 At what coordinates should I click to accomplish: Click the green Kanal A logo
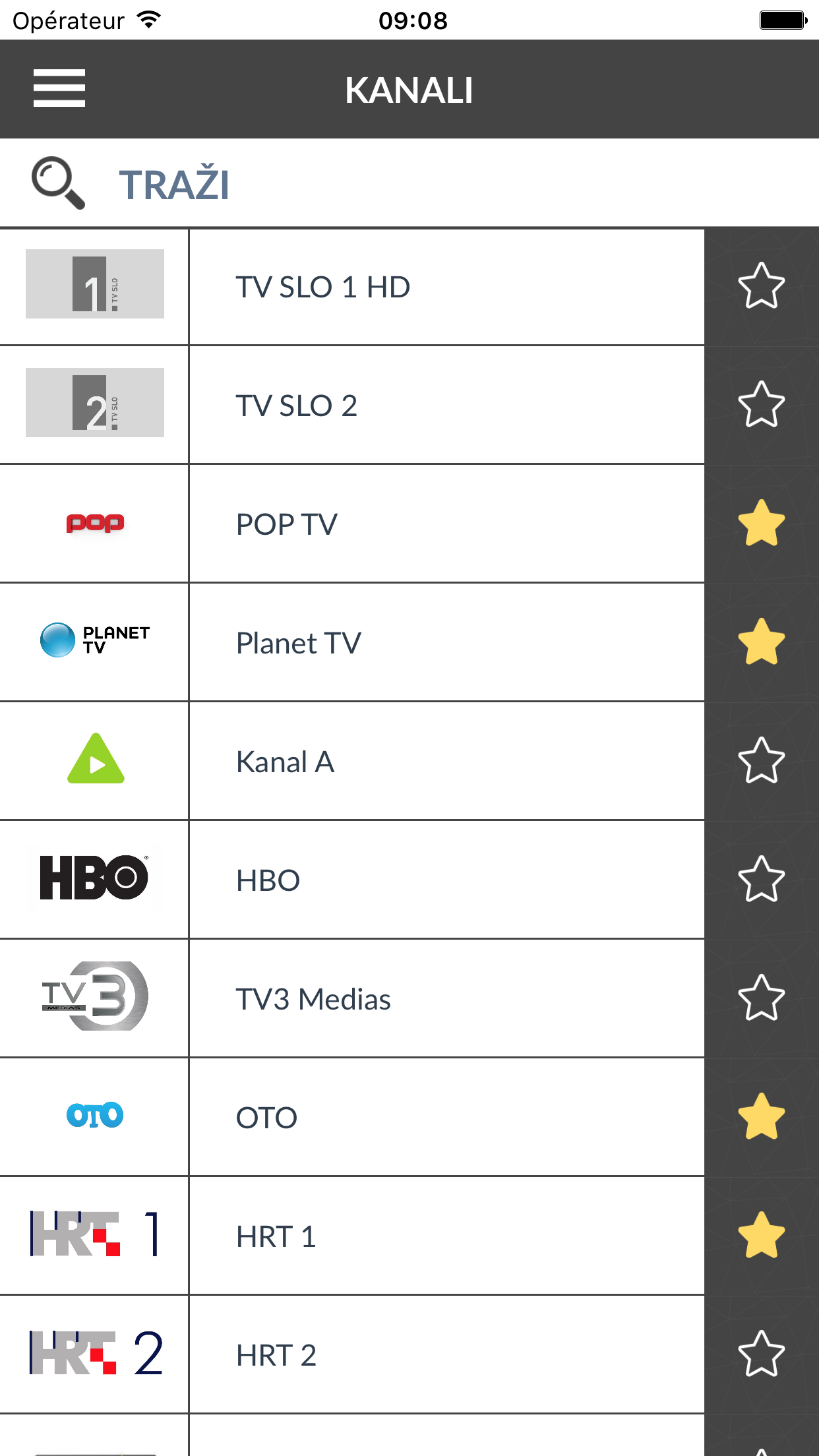point(94,760)
